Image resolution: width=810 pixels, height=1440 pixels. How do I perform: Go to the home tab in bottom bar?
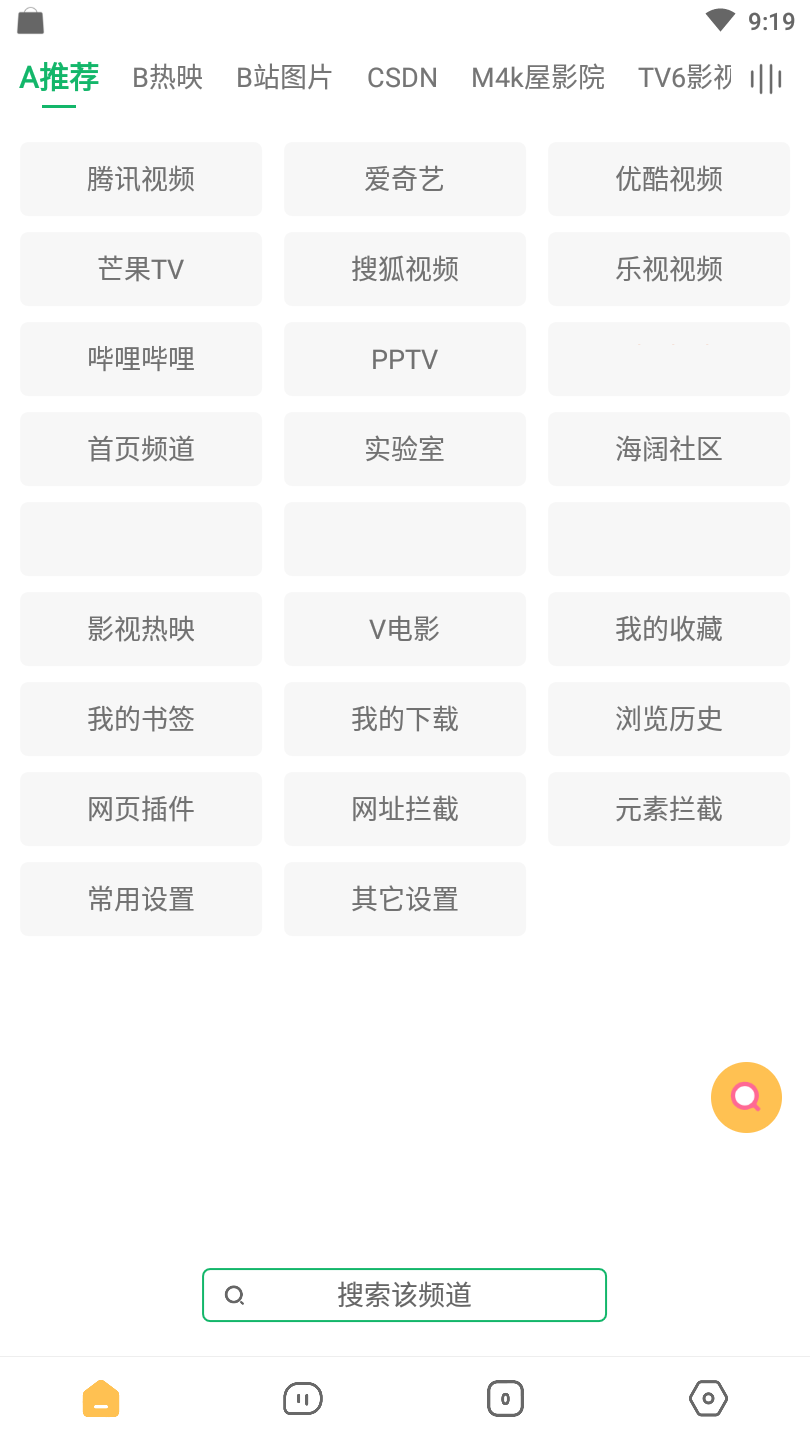click(x=101, y=1398)
